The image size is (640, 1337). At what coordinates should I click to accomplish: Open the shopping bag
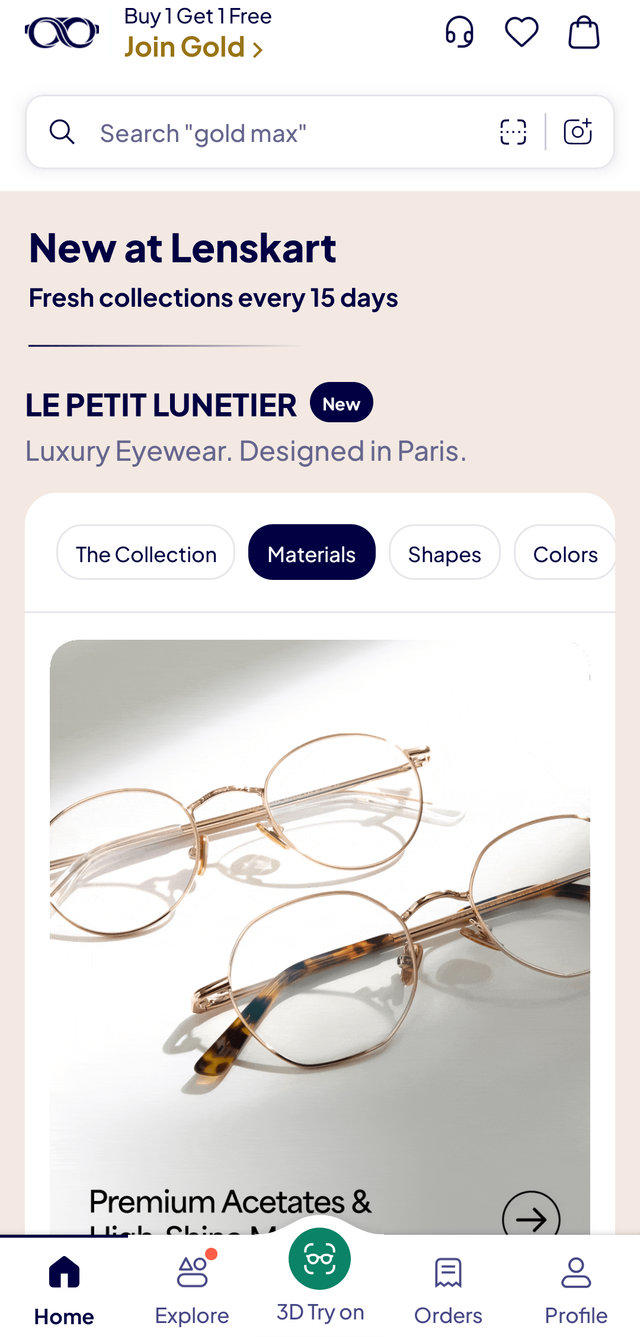584,32
